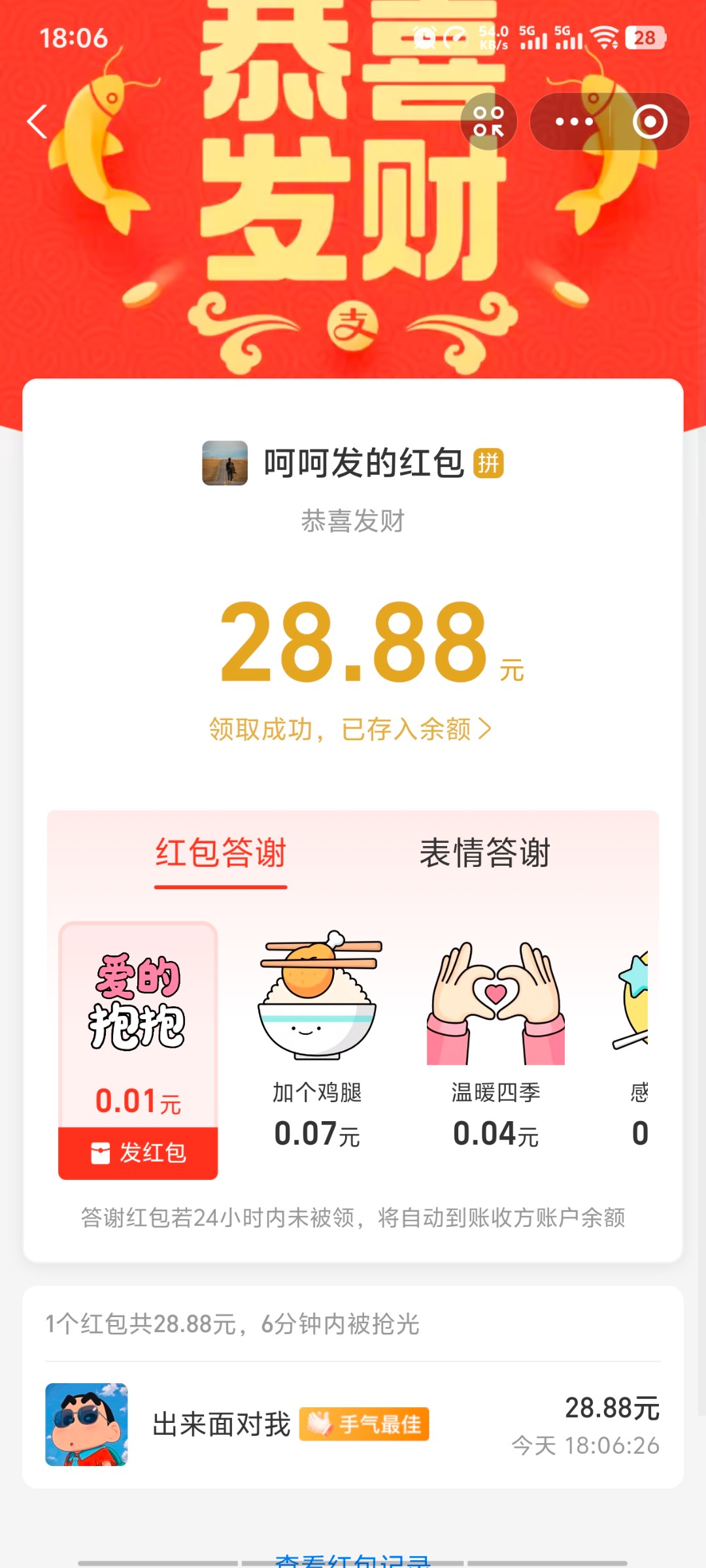This screenshot has height=1568, width=706.
Task: Open 出来面对我's record row
Action: coord(353,1424)
